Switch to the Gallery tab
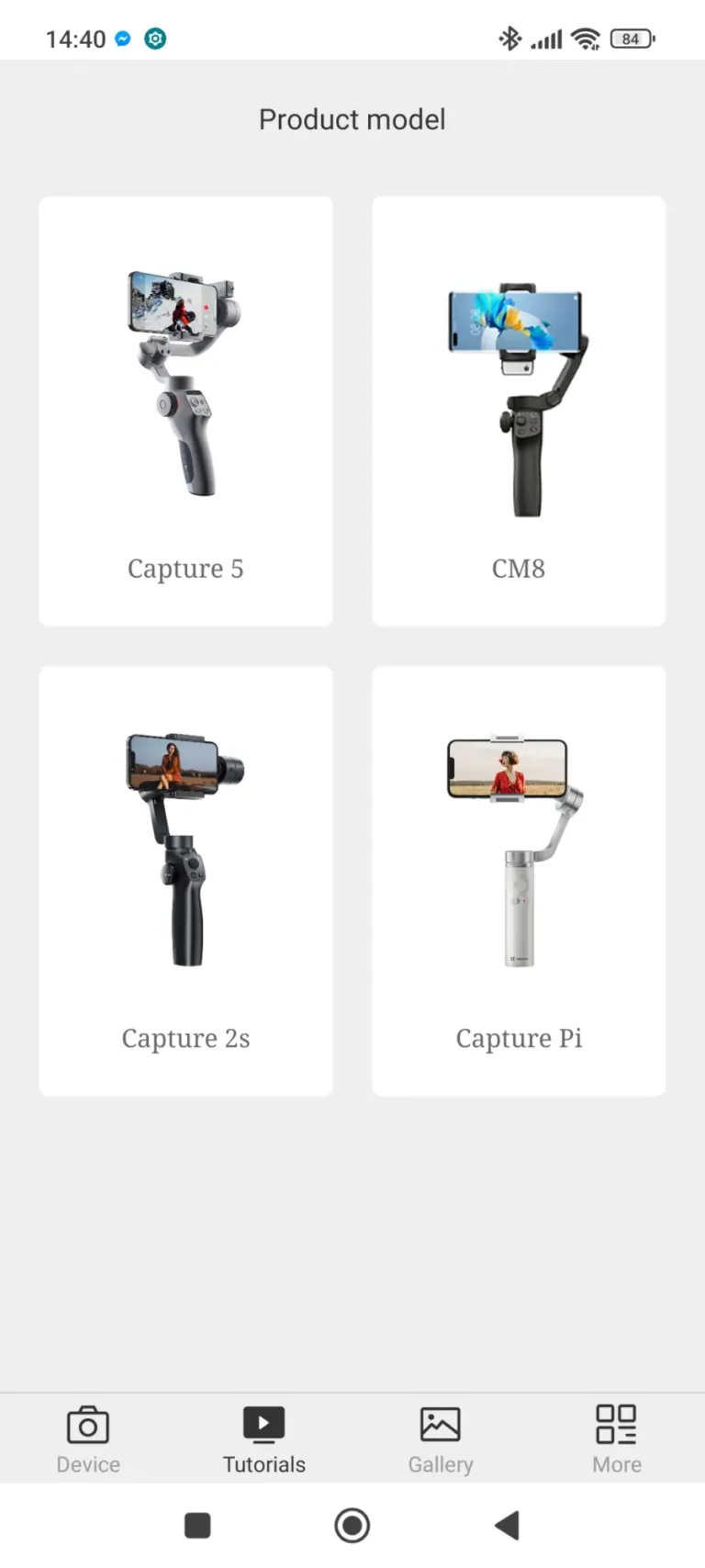This screenshot has height=1568, width=705. pyautogui.click(x=440, y=1438)
